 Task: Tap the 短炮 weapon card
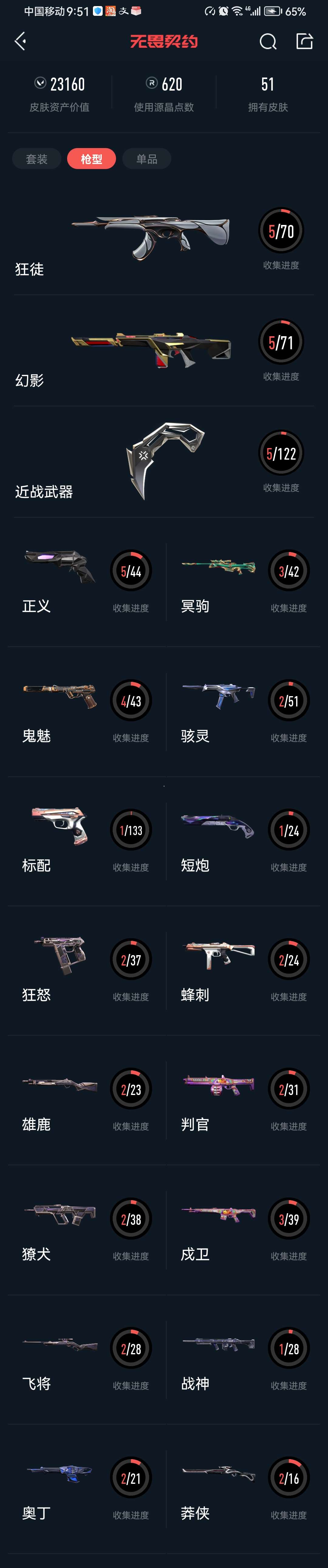click(243, 841)
